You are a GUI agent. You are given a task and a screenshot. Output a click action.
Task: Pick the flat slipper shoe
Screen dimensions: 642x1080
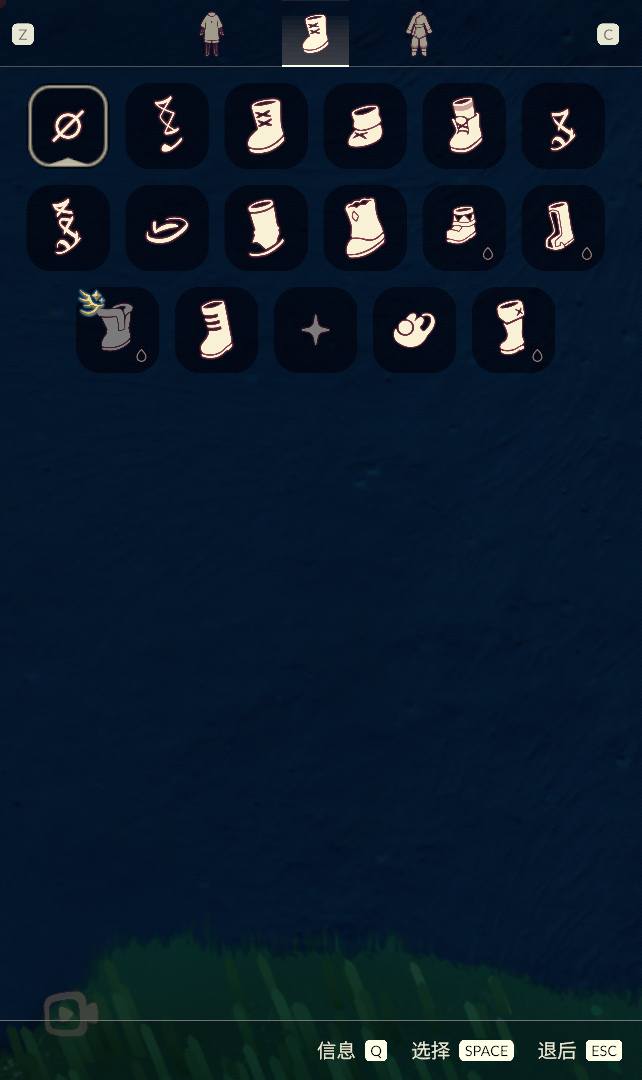point(167,228)
